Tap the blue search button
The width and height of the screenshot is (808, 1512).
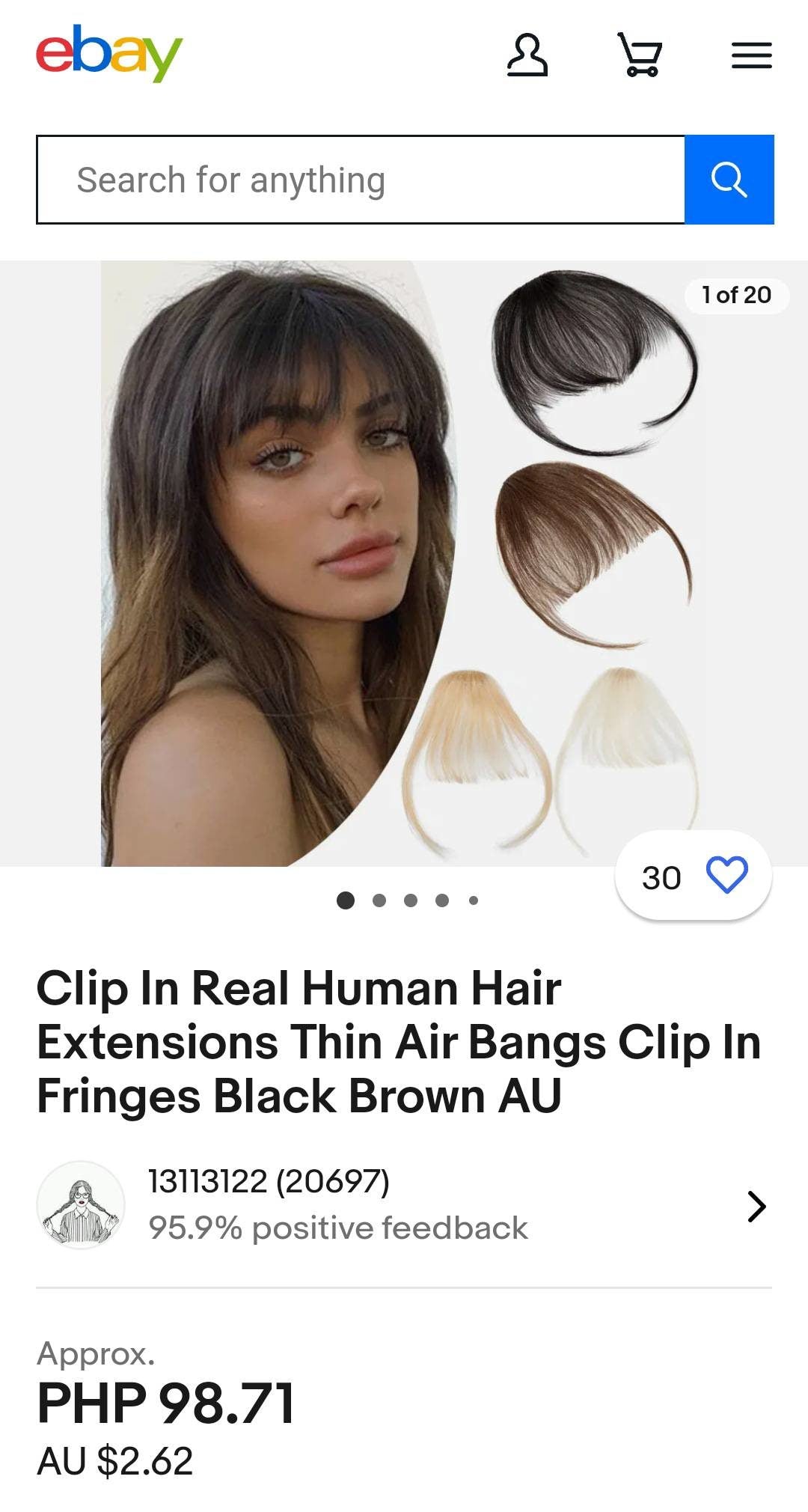729,180
